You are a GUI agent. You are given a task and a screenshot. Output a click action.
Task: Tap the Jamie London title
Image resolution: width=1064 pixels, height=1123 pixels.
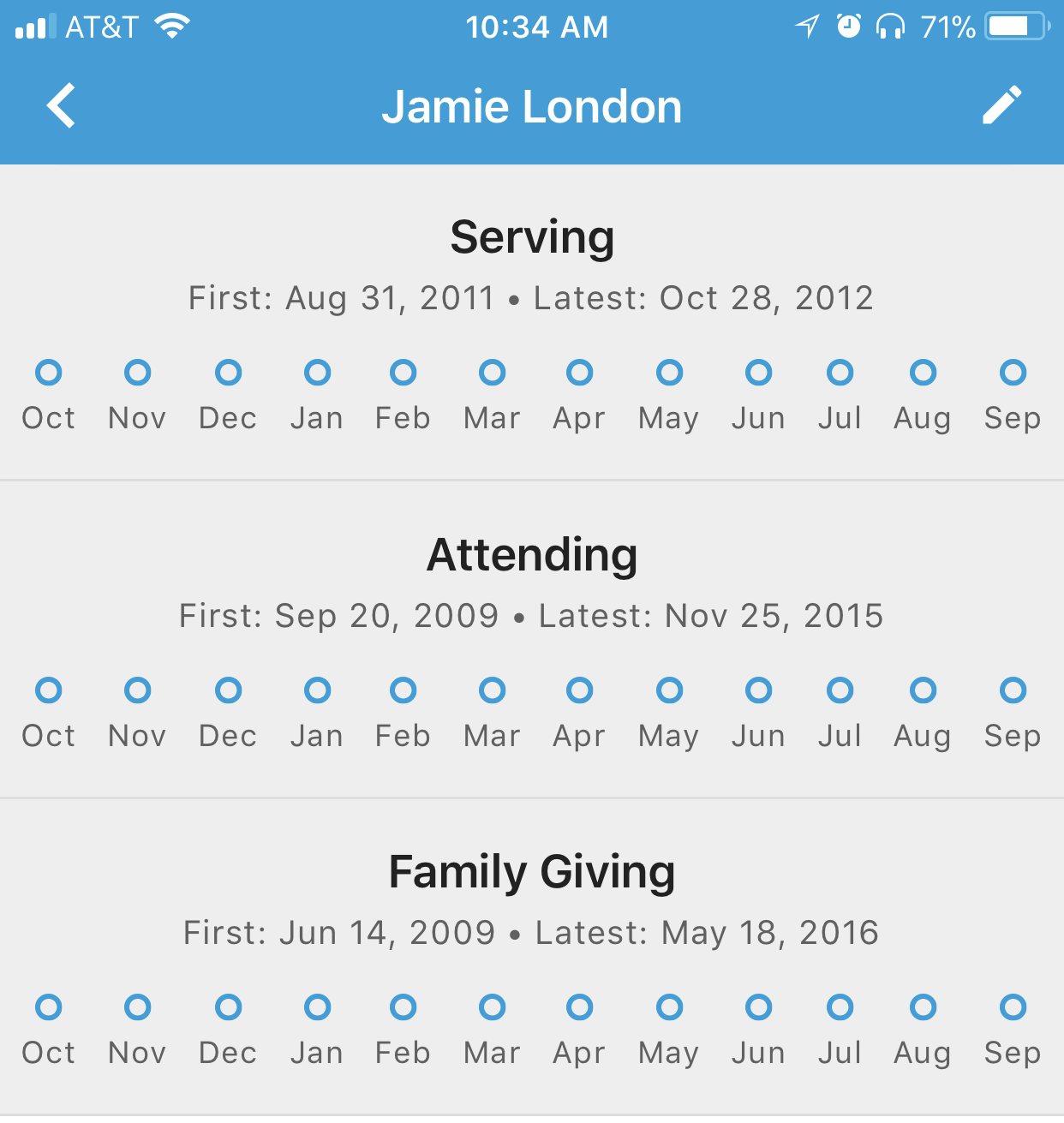coord(532,105)
